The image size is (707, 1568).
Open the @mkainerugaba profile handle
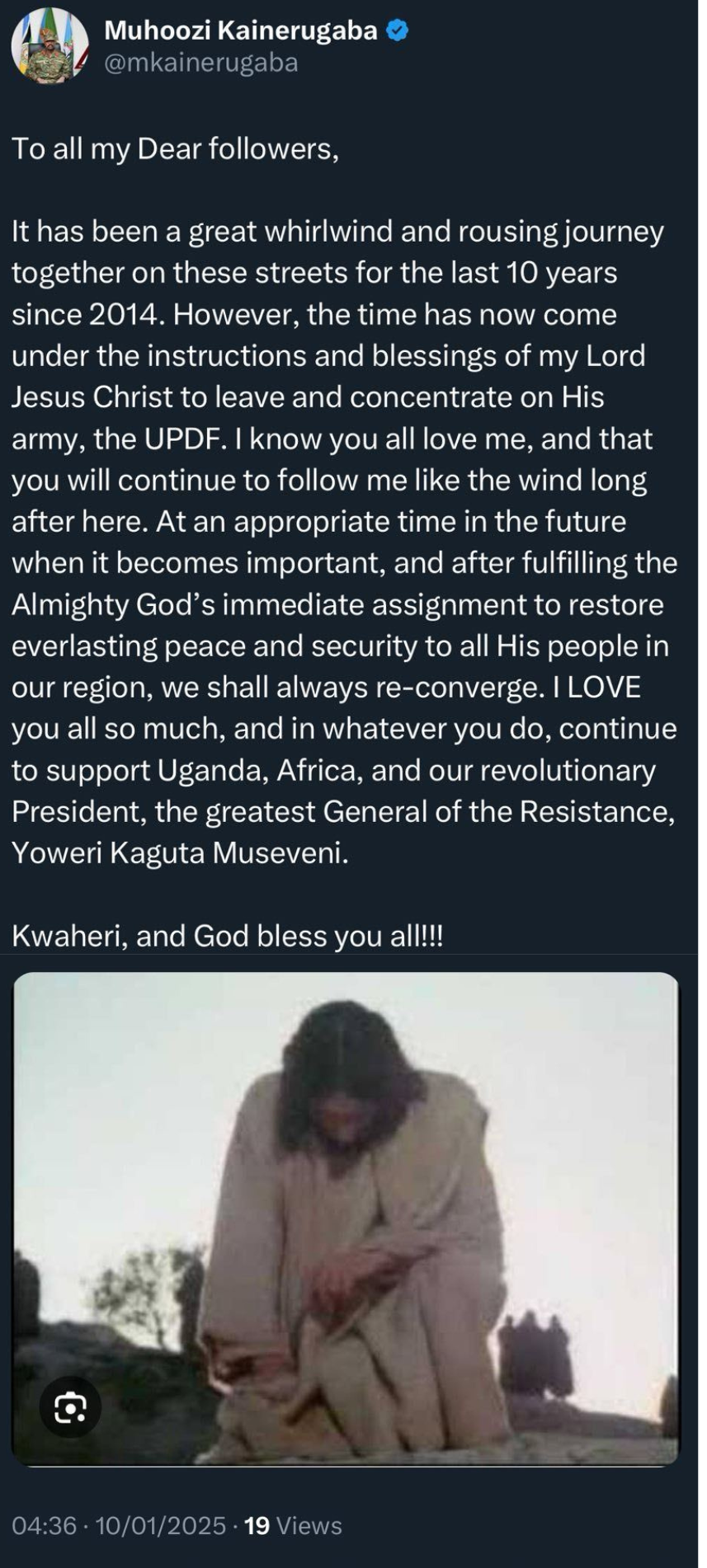pyautogui.click(x=200, y=63)
